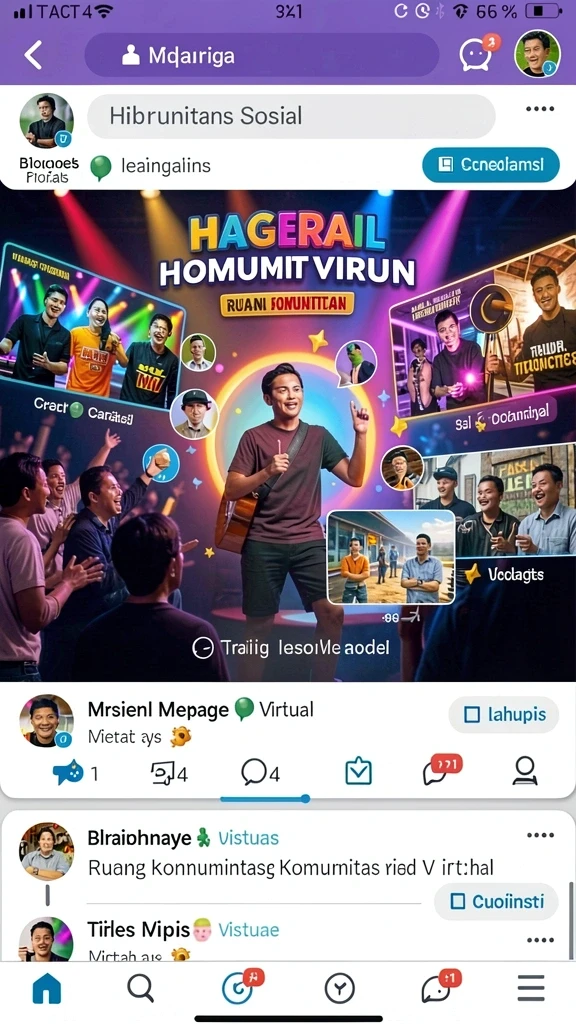
Task: Open the overflow menu beside Hibrunitans Sosial
Action: pos(539,108)
